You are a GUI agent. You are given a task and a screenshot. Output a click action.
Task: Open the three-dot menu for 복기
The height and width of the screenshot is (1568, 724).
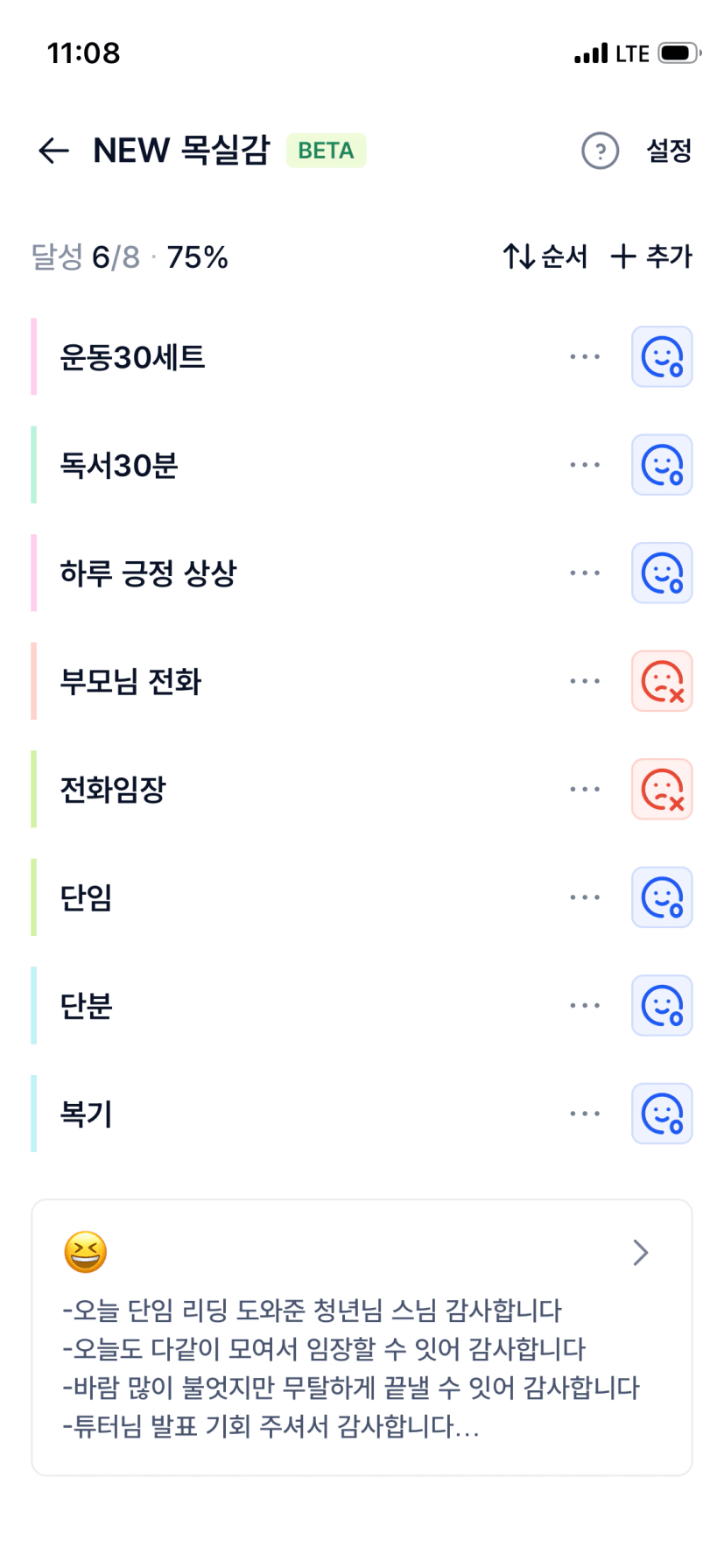584,1114
